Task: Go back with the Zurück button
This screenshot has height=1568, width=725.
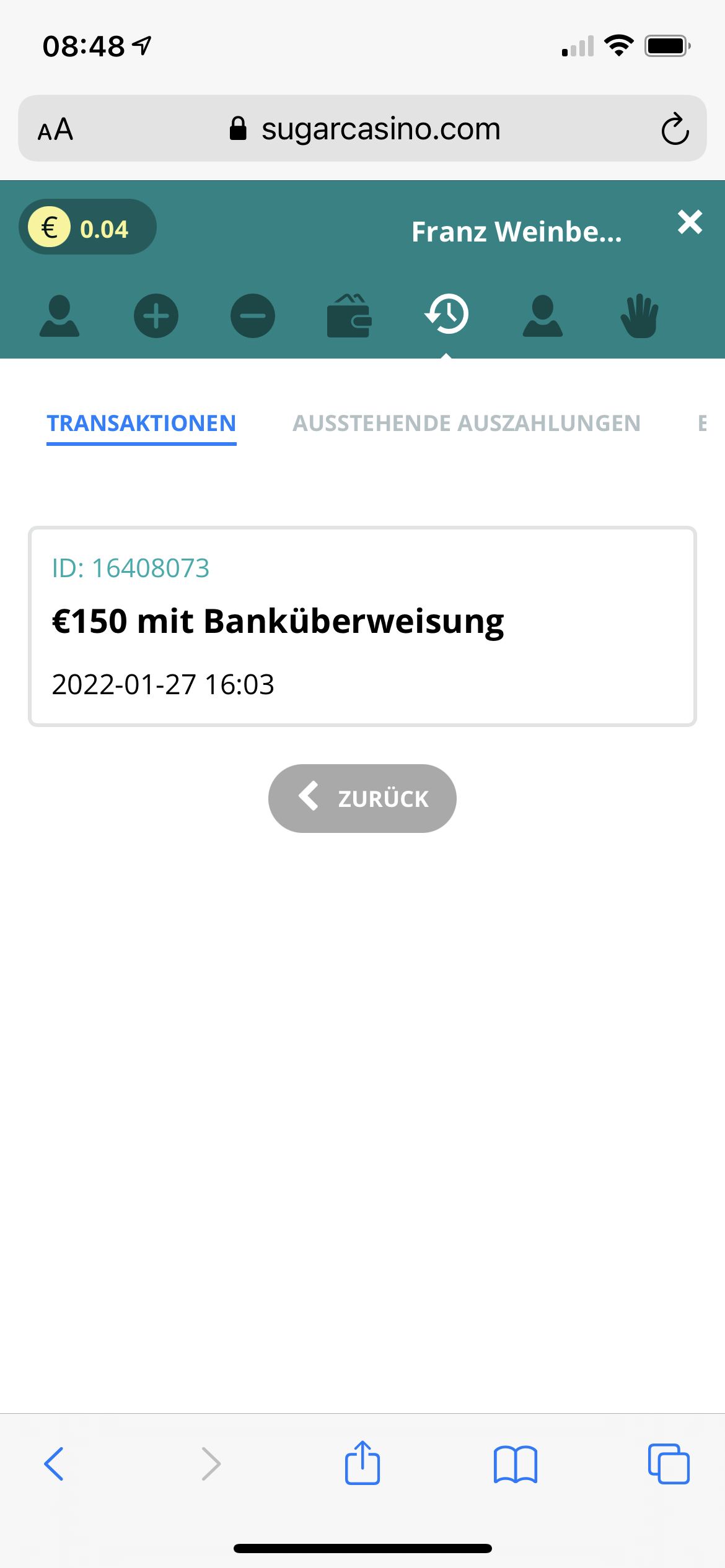Action: [x=362, y=798]
